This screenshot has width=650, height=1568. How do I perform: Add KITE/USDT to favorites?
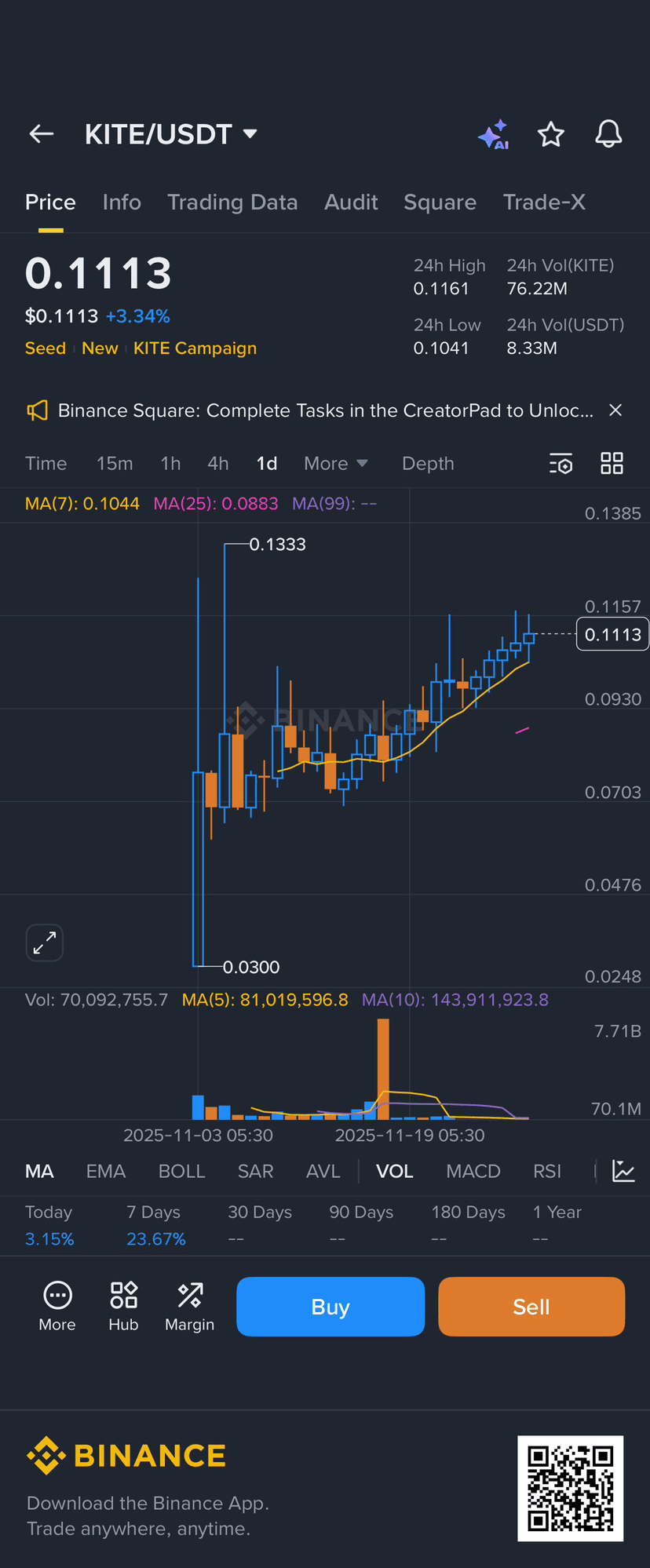551,135
